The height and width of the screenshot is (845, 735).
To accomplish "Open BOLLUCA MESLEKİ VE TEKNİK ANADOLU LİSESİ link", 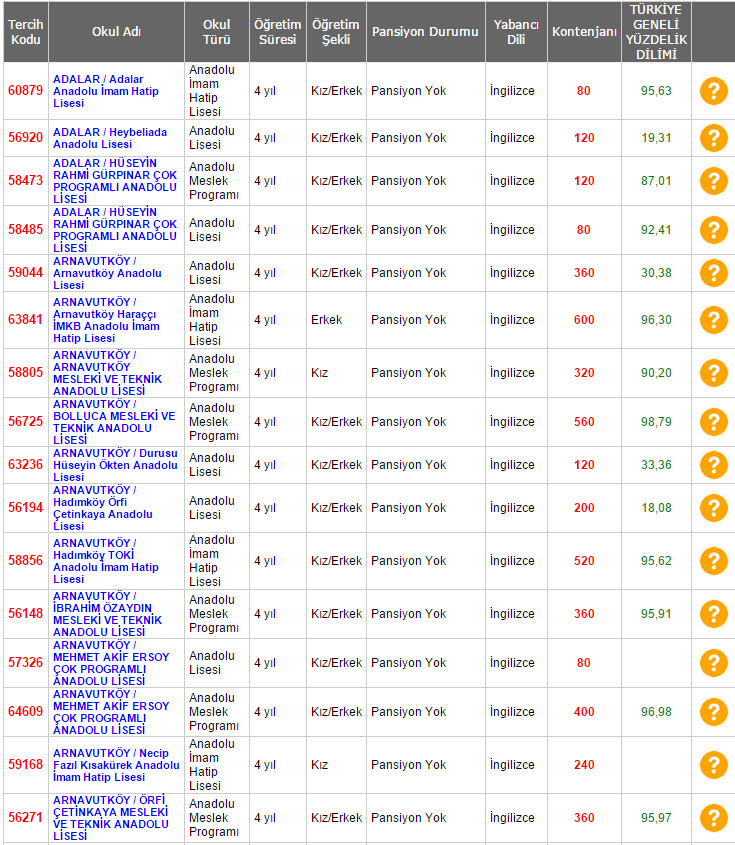I will coord(113,422).
